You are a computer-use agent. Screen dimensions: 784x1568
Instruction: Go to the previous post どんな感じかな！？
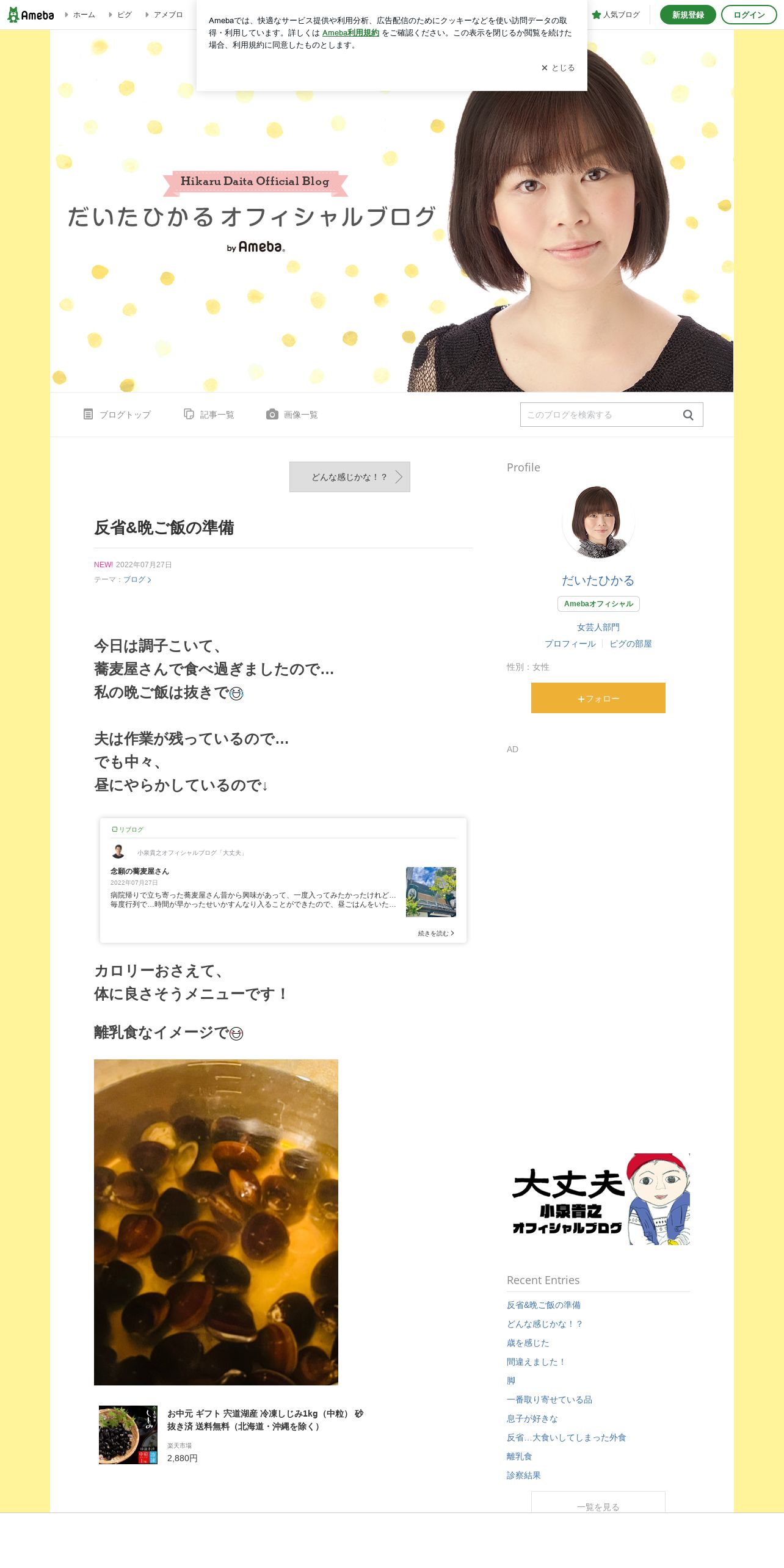(349, 477)
